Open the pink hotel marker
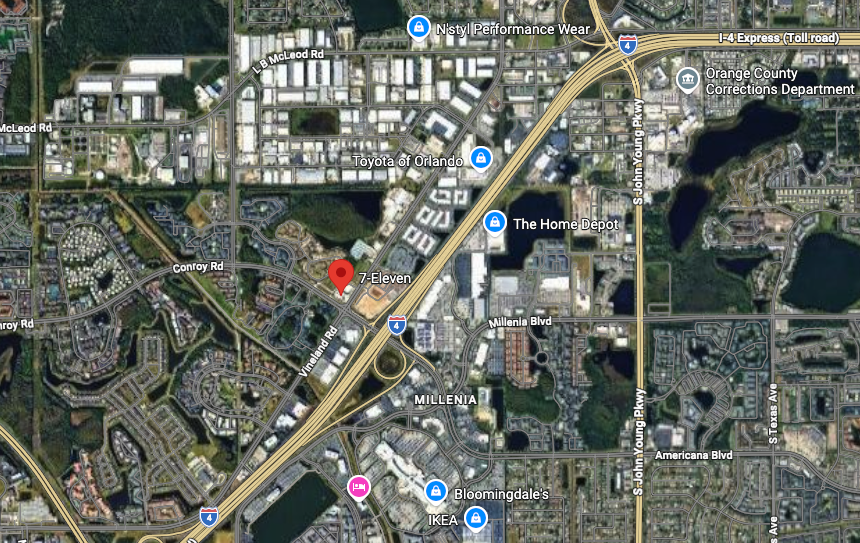860x543 pixels. click(x=357, y=487)
